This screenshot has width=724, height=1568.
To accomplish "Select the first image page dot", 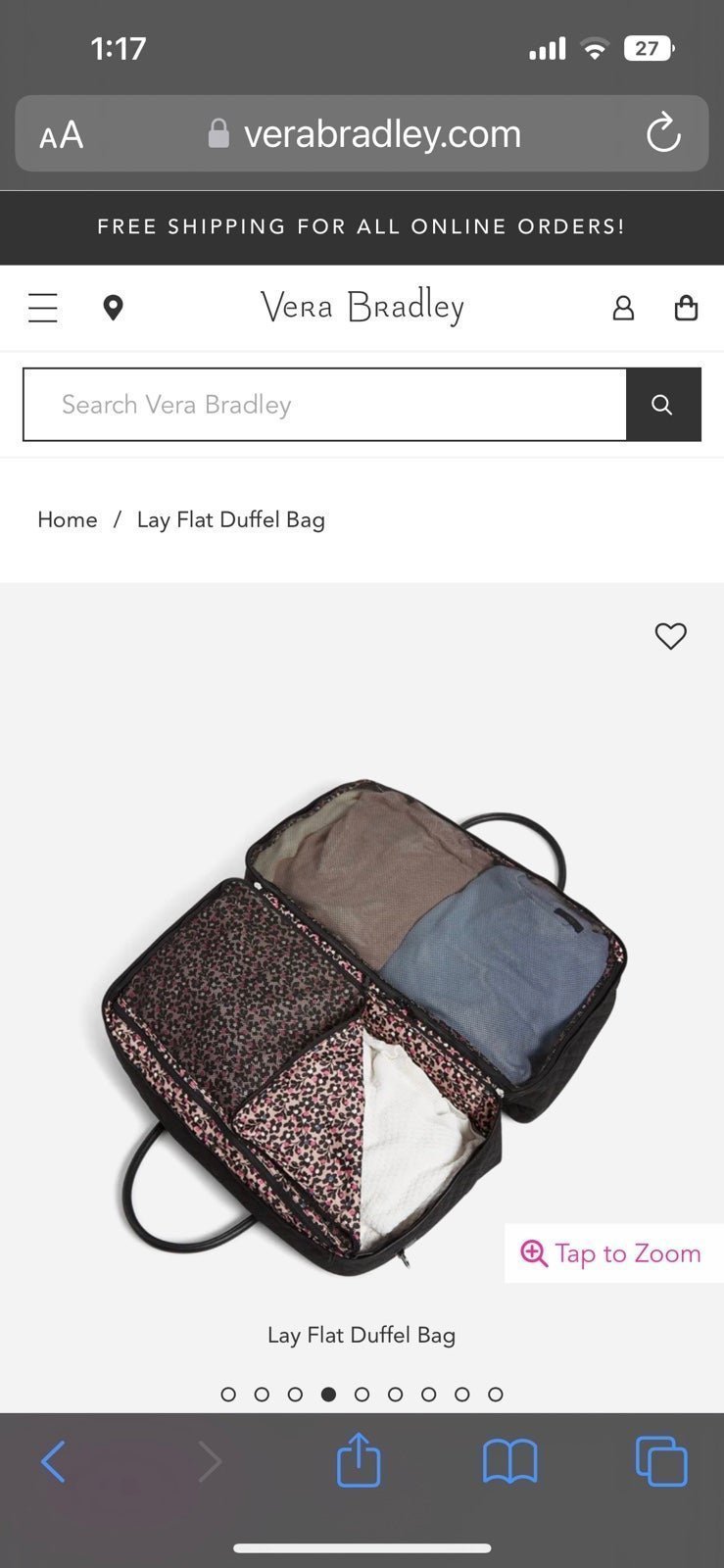I will tap(228, 1394).
